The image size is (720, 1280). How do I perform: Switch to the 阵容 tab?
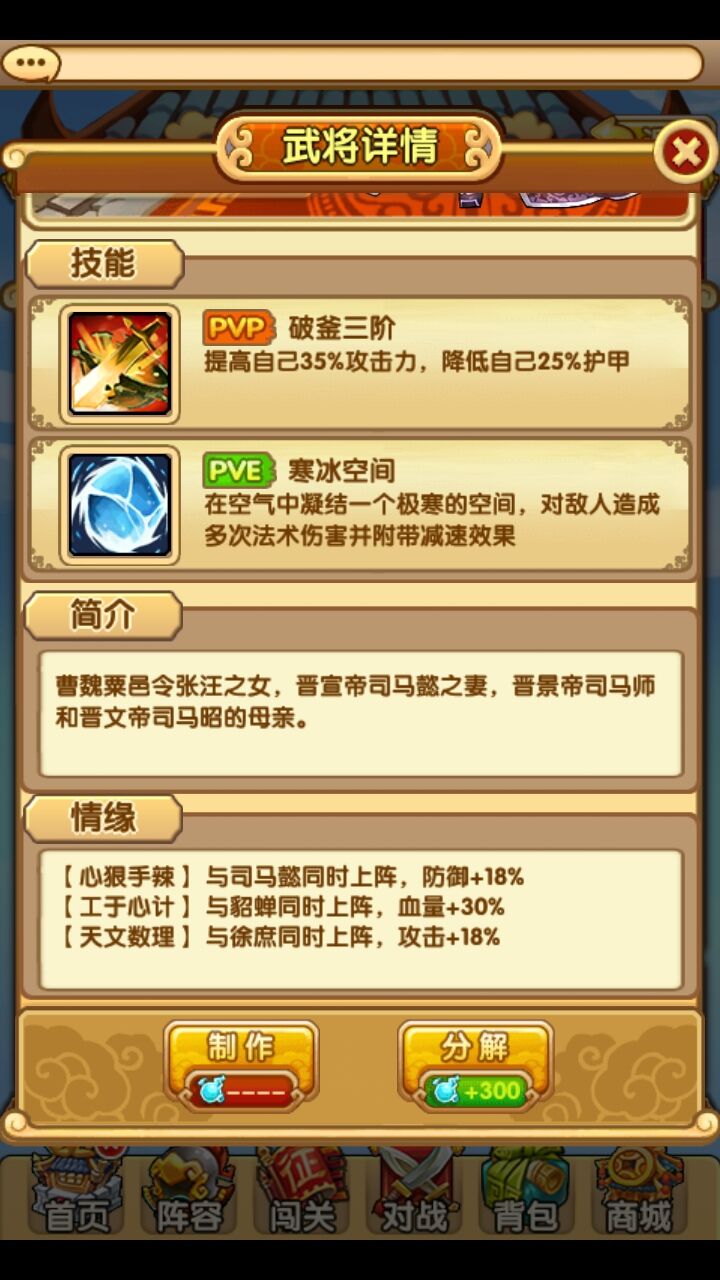point(188,1193)
